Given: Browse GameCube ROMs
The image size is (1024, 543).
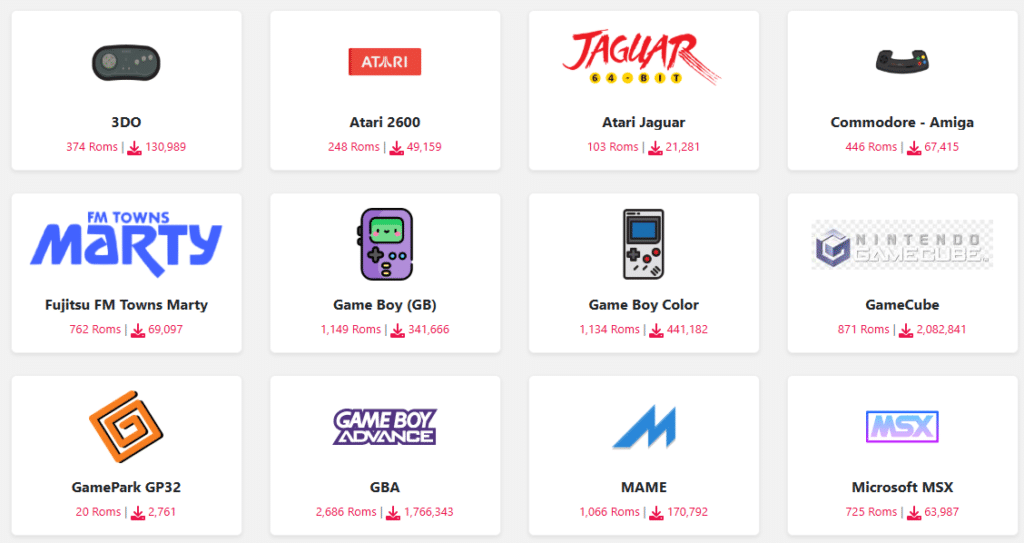Looking at the screenshot, I should point(901,304).
